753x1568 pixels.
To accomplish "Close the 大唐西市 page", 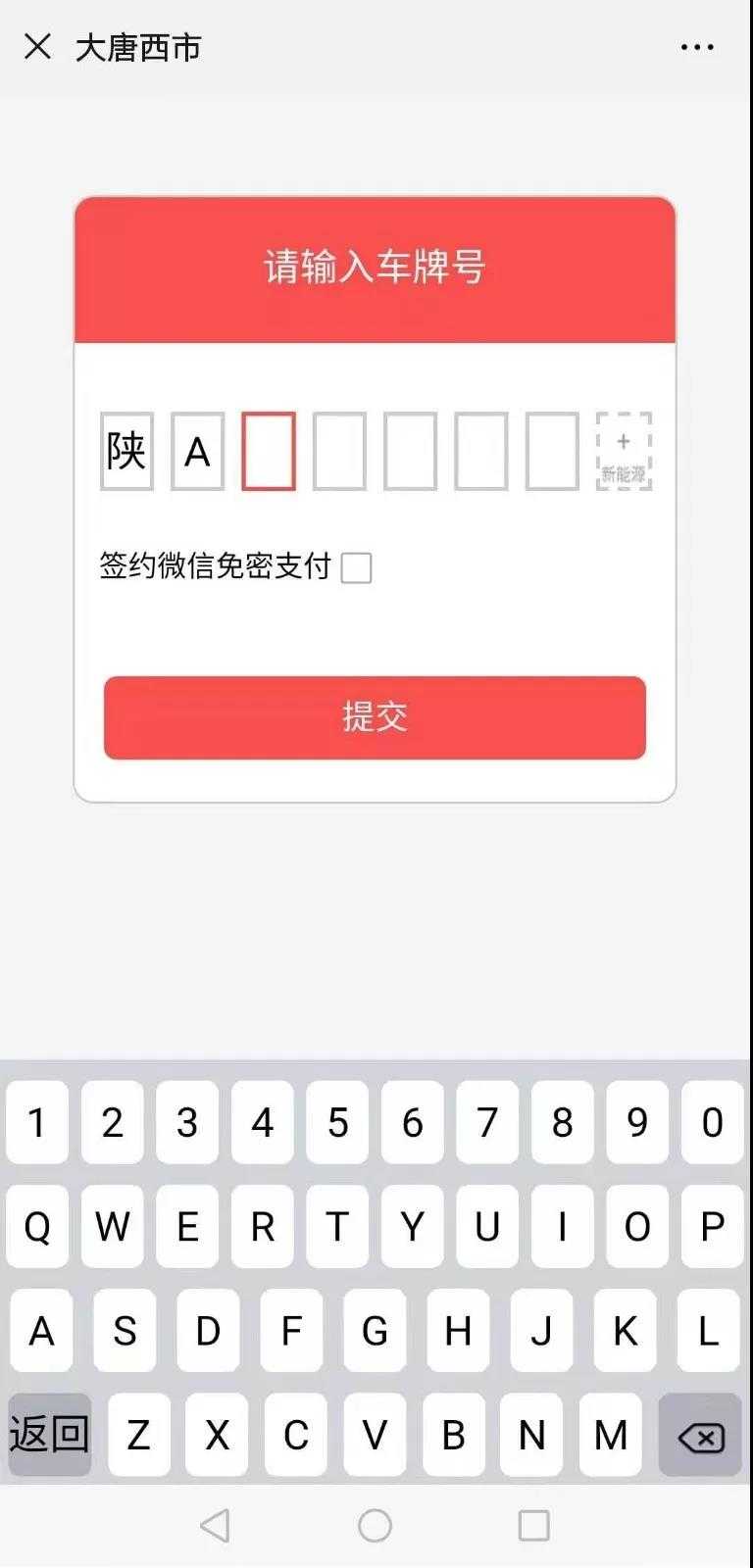I will [x=37, y=46].
